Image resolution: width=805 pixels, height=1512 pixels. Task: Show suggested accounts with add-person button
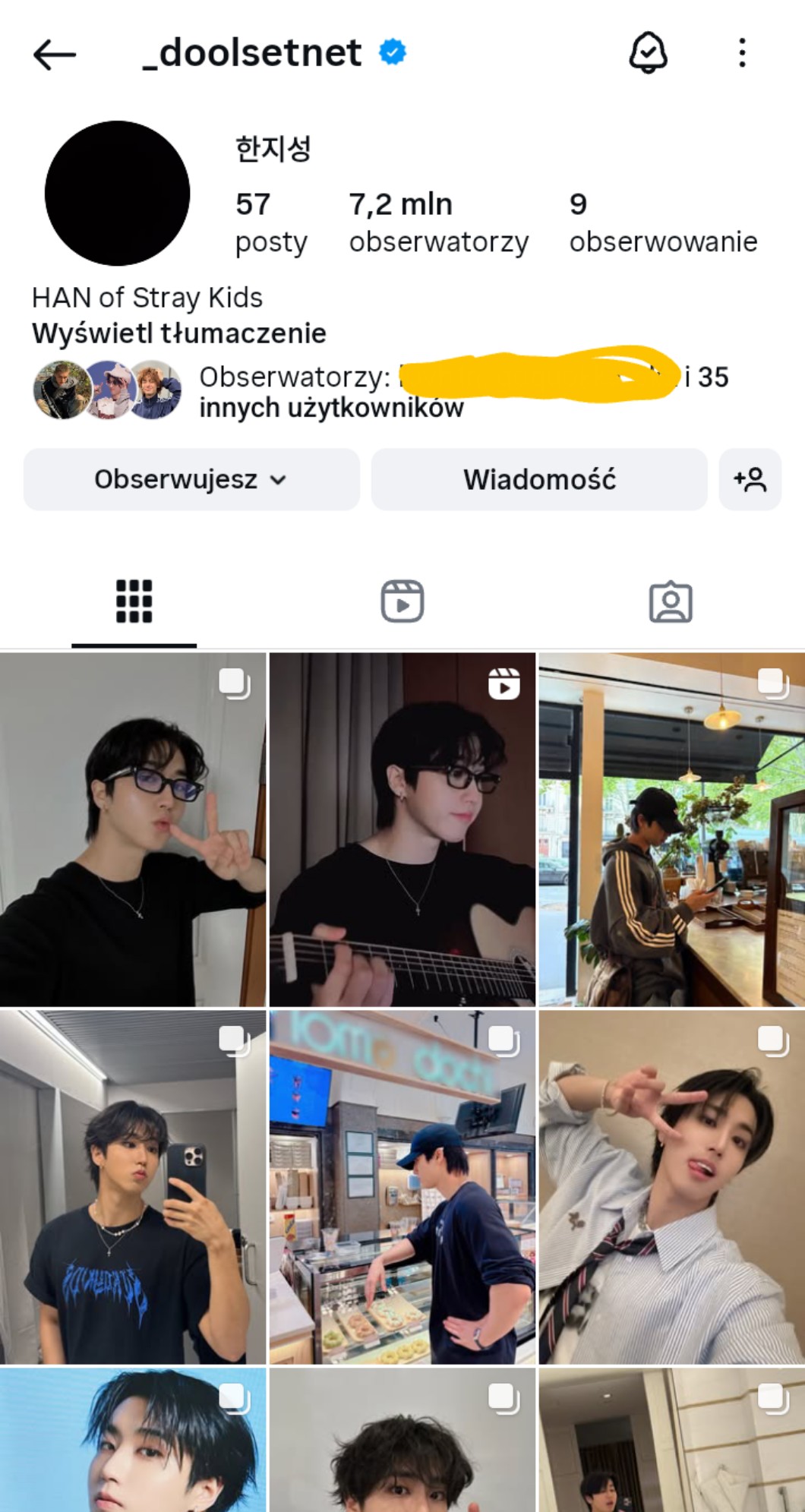tap(750, 479)
